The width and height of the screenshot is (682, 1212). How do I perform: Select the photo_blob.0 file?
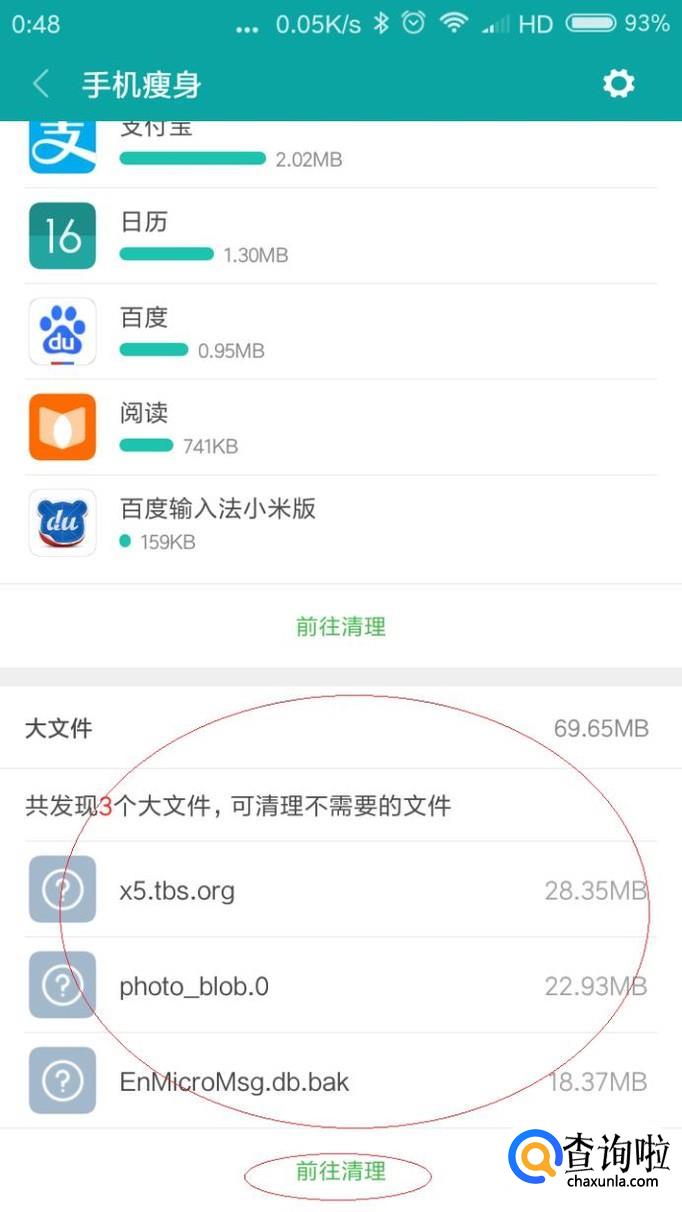click(340, 986)
